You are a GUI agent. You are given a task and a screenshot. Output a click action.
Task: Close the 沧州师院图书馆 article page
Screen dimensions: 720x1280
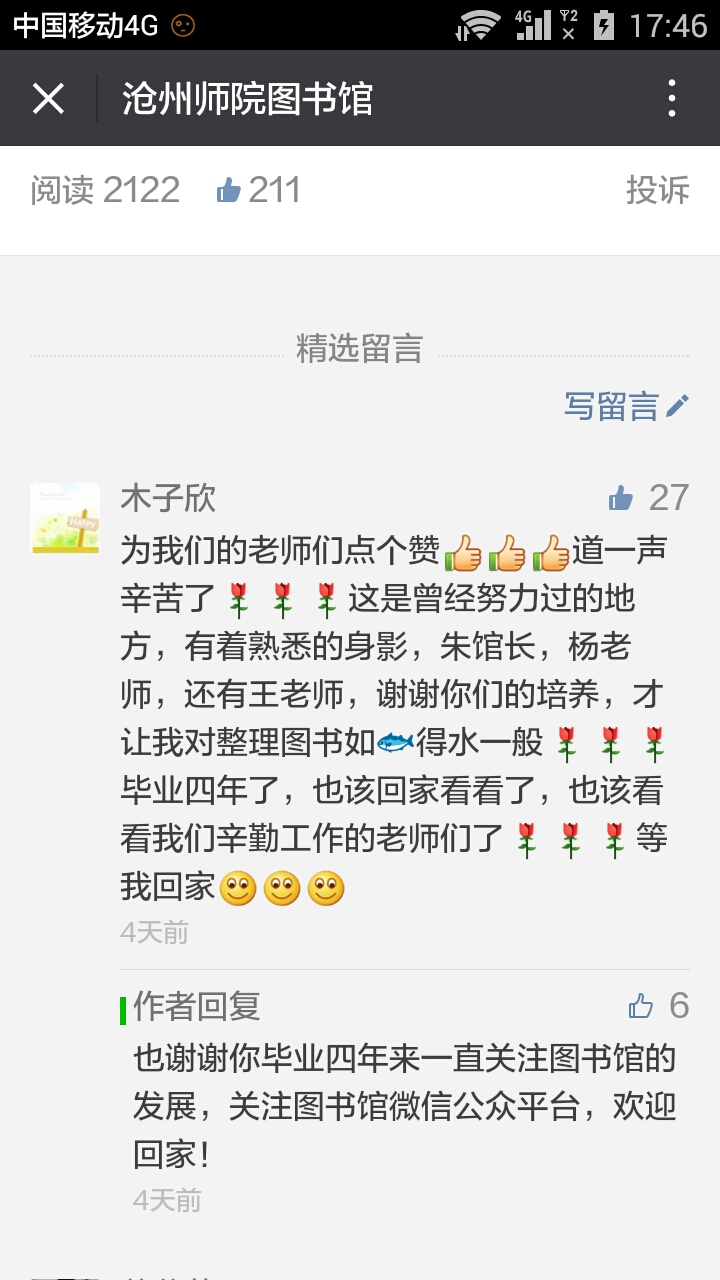tap(48, 99)
